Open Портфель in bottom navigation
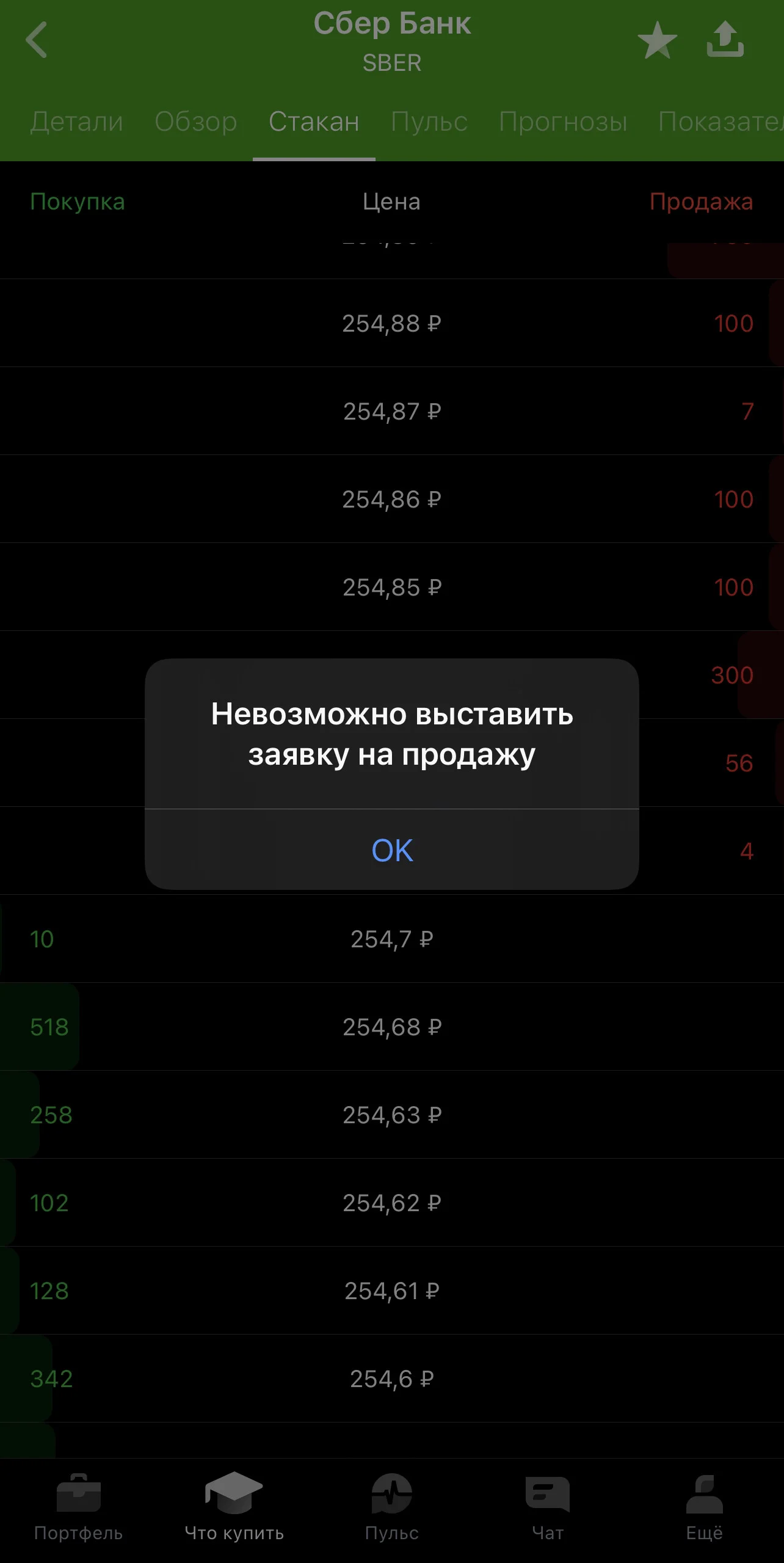Screen dimensions: 784x1563 (x=78, y=1508)
